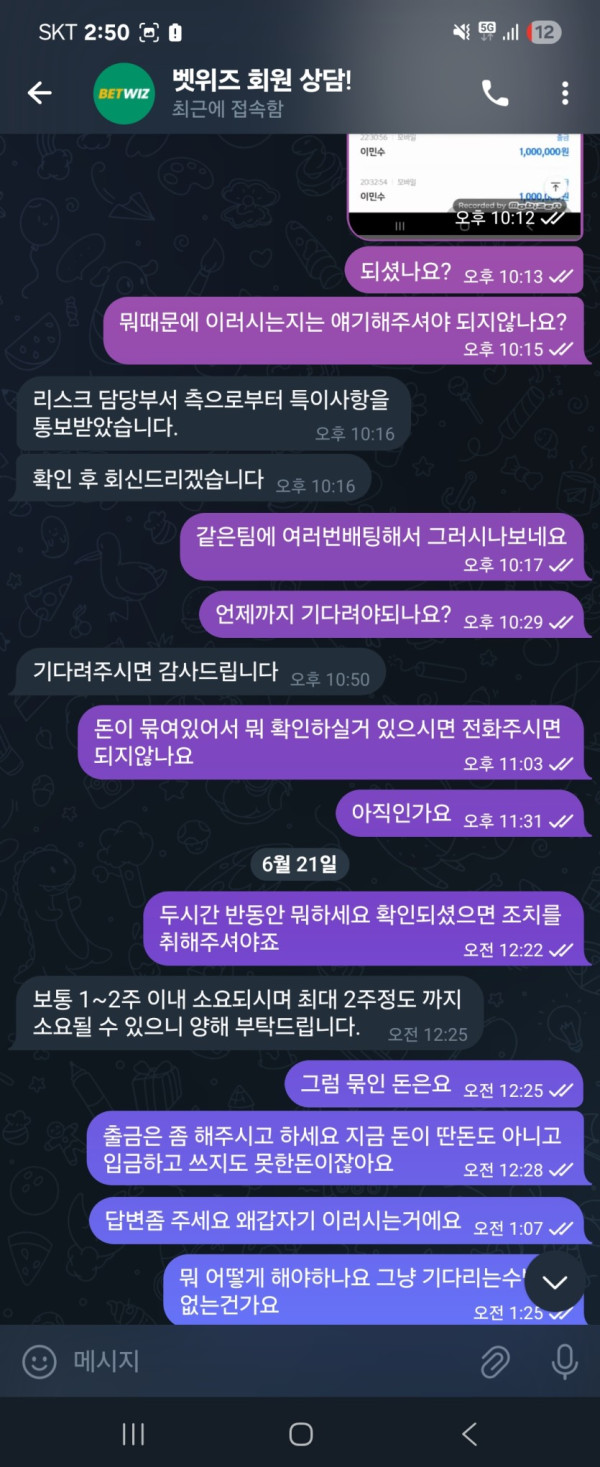Image resolution: width=600 pixels, height=1467 pixels.
Task: Go back from the 벳위즈 chat
Action: coord(39,93)
